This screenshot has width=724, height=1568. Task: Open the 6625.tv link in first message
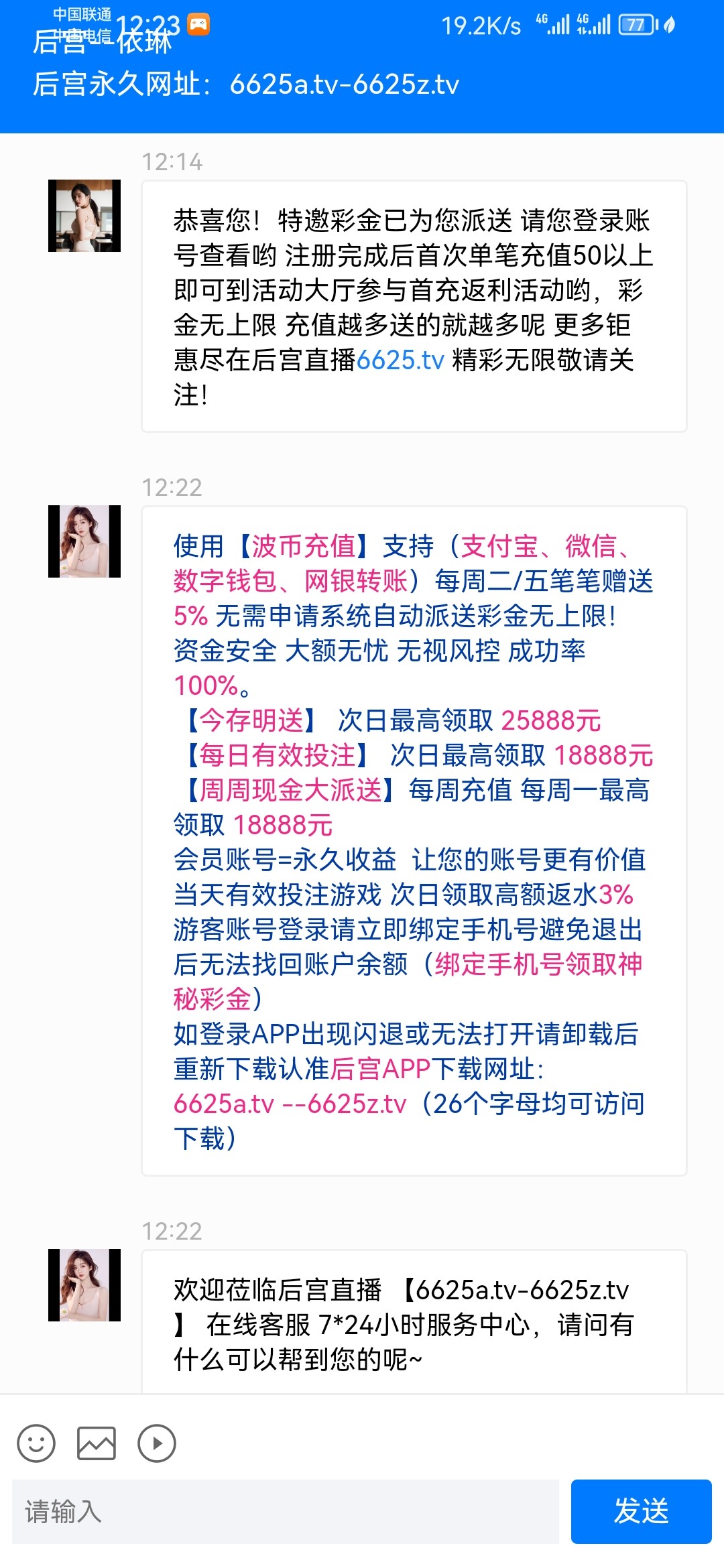click(x=400, y=360)
